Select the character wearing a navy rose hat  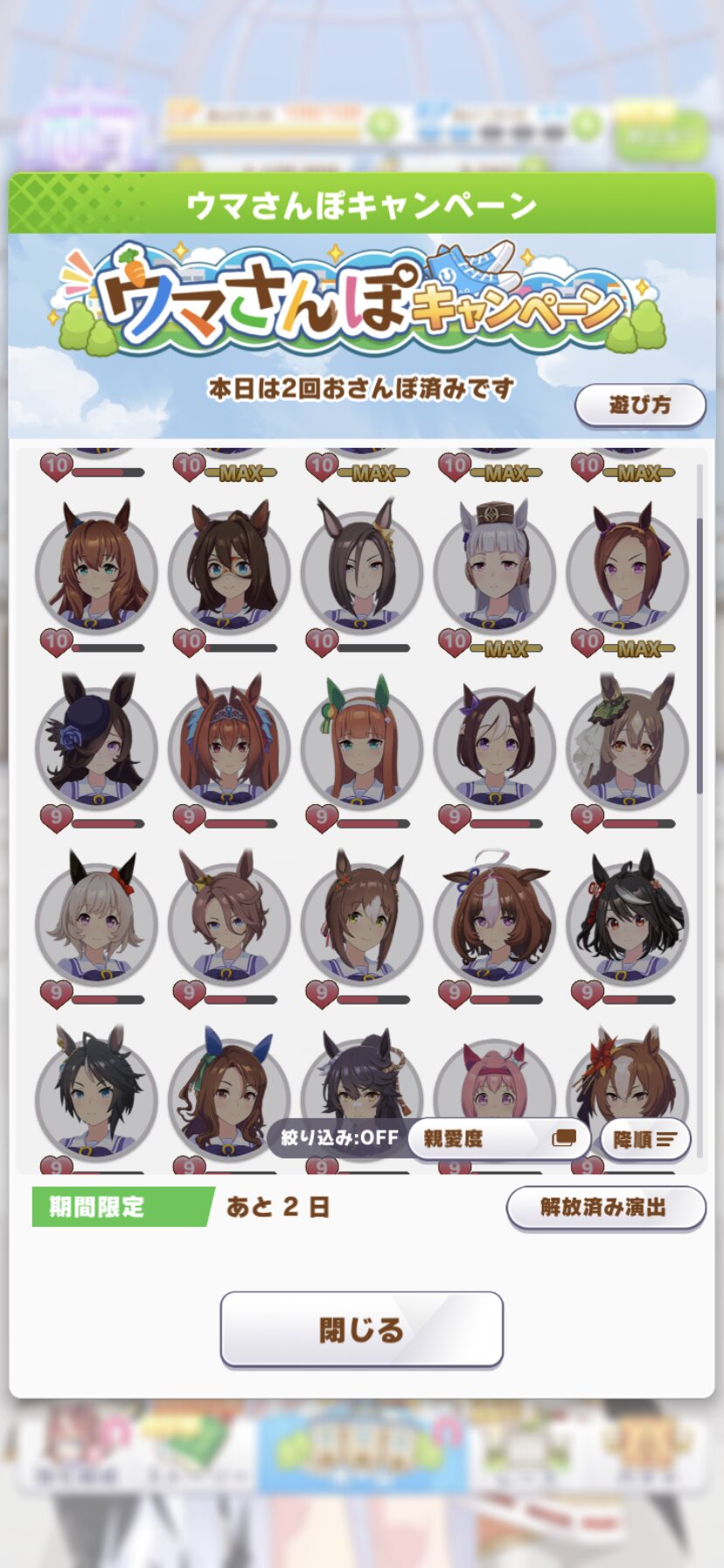[x=96, y=742]
